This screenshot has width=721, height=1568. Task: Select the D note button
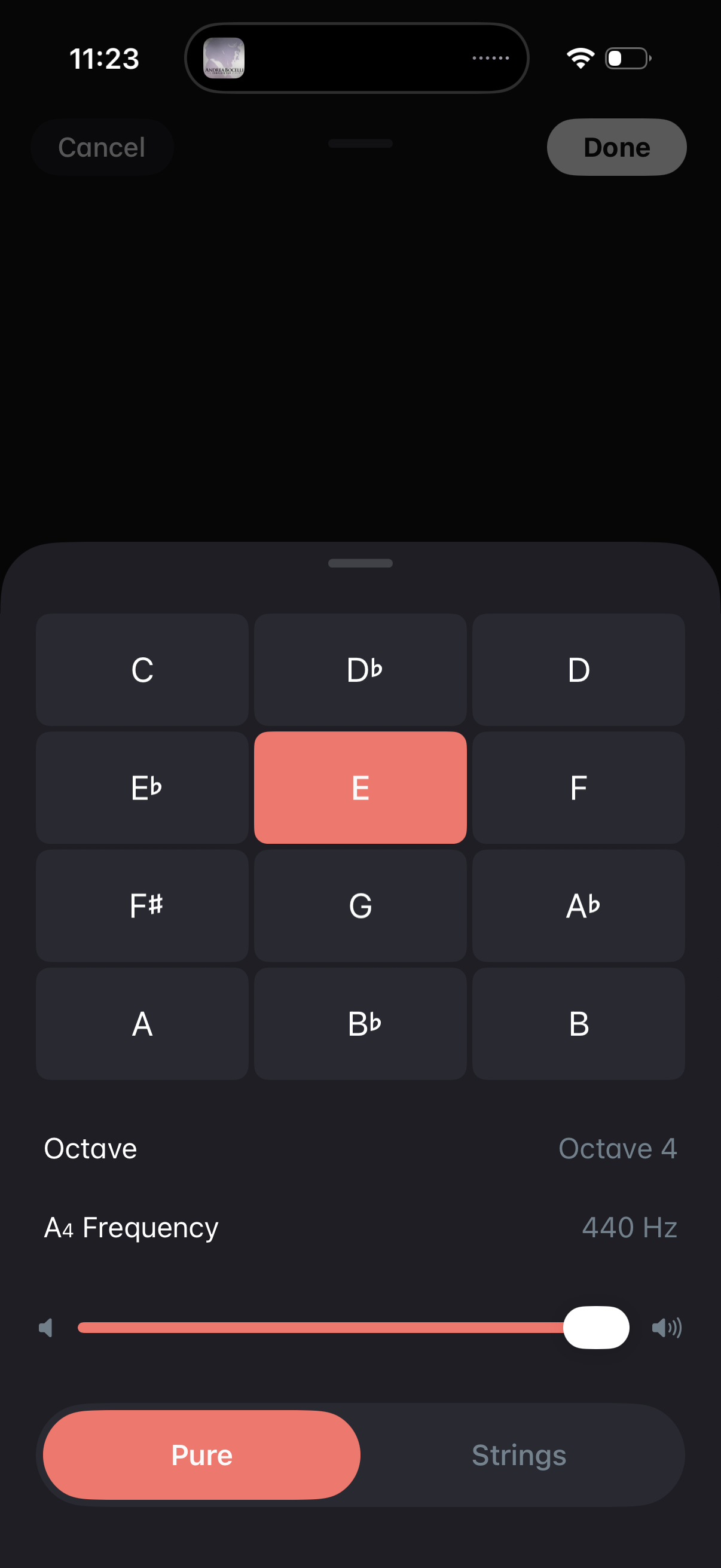578,670
